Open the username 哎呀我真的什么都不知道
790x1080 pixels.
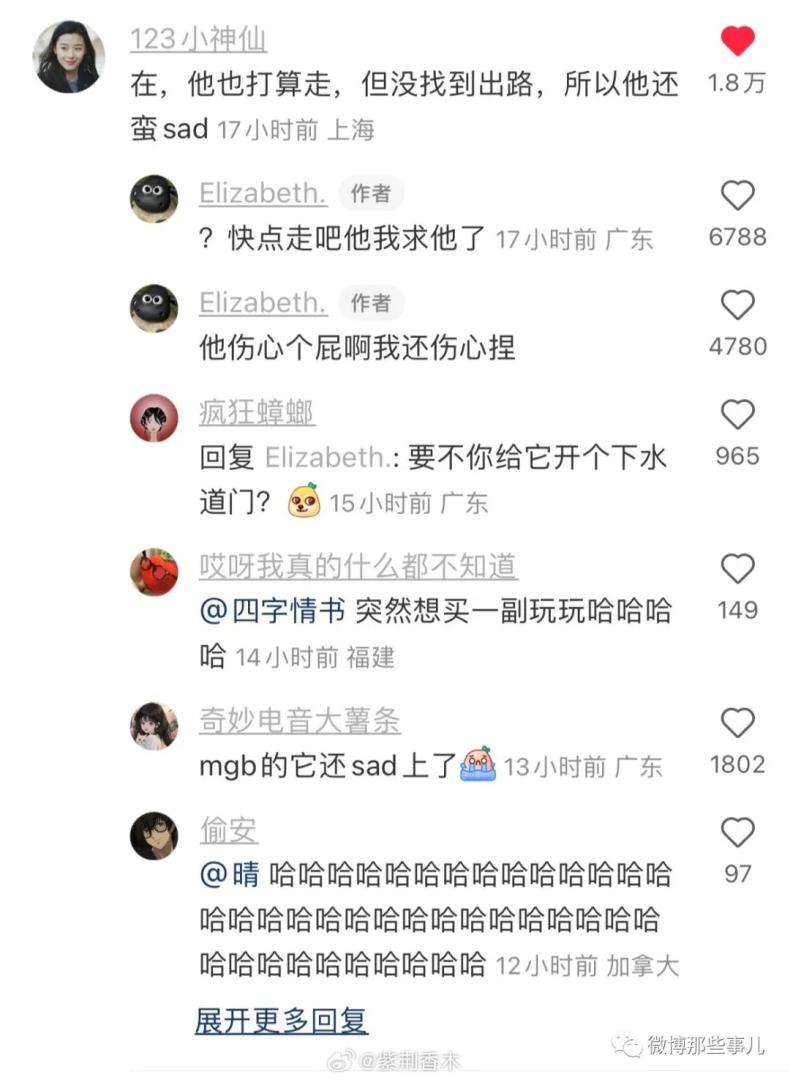[358, 566]
